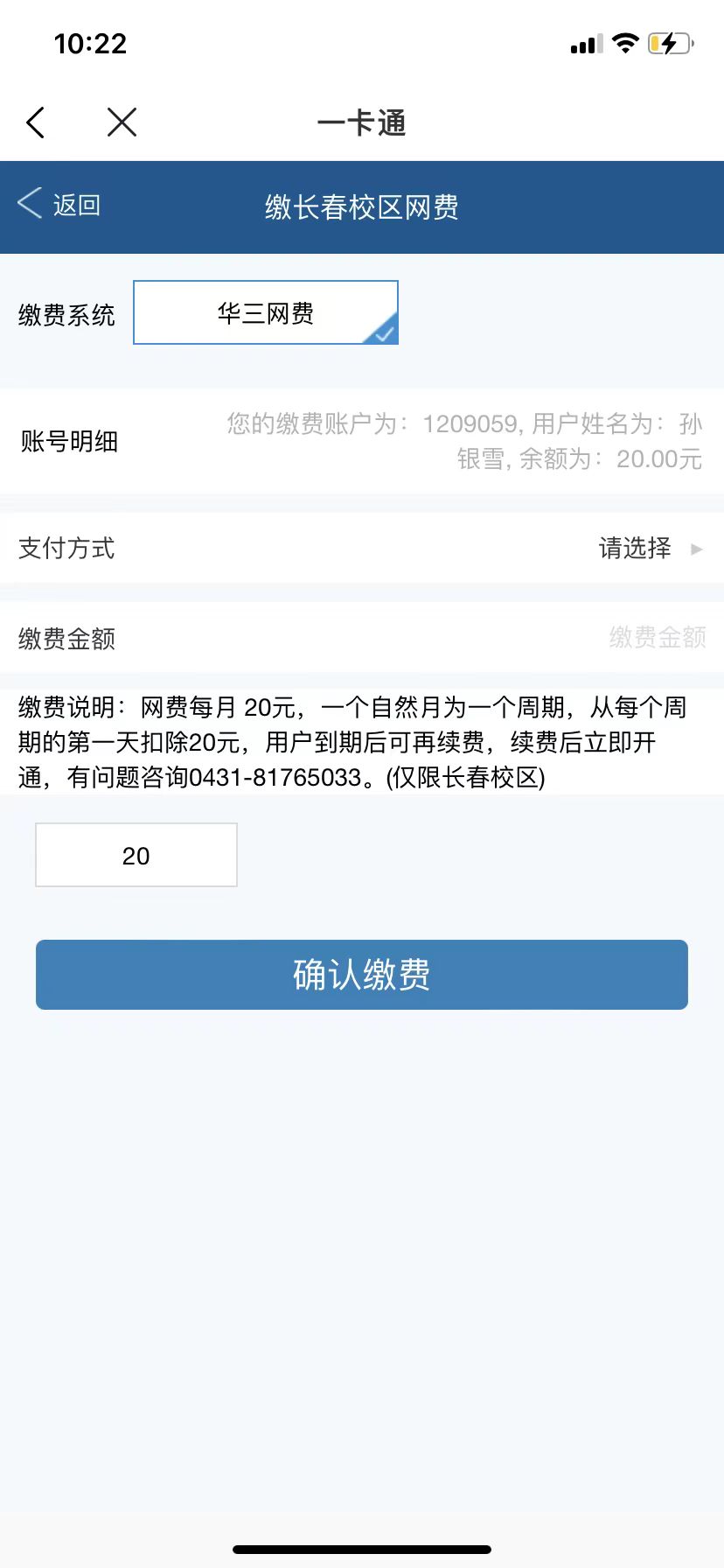The width and height of the screenshot is (724, 1568).
Task: Tap the 返回 button
Action: 59,205
